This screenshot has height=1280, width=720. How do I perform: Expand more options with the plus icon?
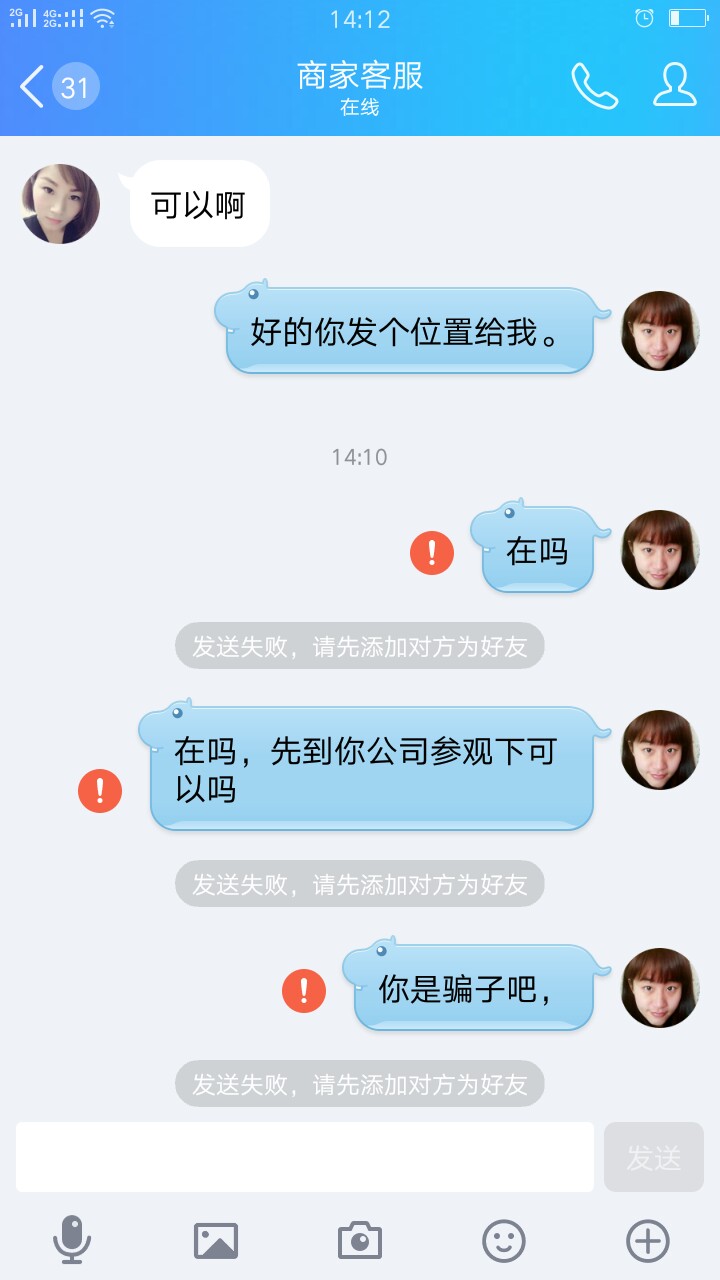click(647, 1241)
